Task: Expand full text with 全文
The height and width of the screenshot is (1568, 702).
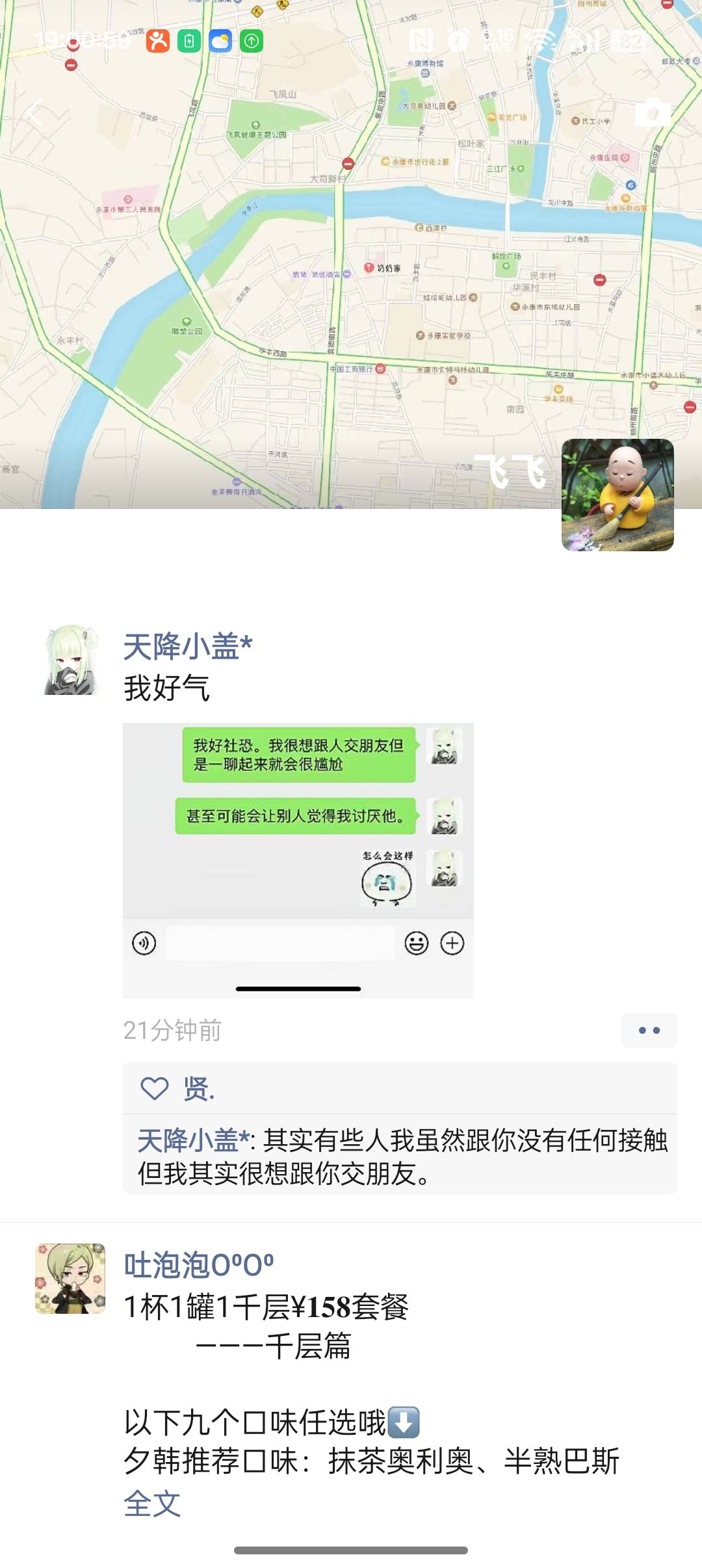Action: (x=151, y=1504)
